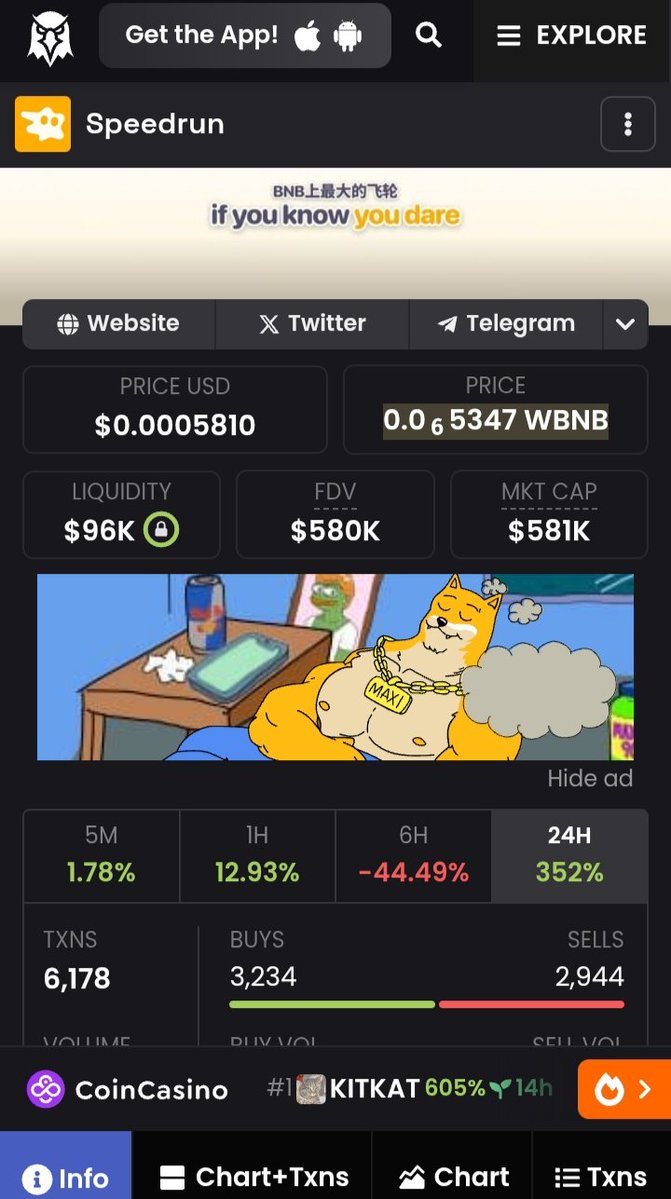
Task: Select the 24H timeframe
Action: pyautogui.click(x=569, y=855)
